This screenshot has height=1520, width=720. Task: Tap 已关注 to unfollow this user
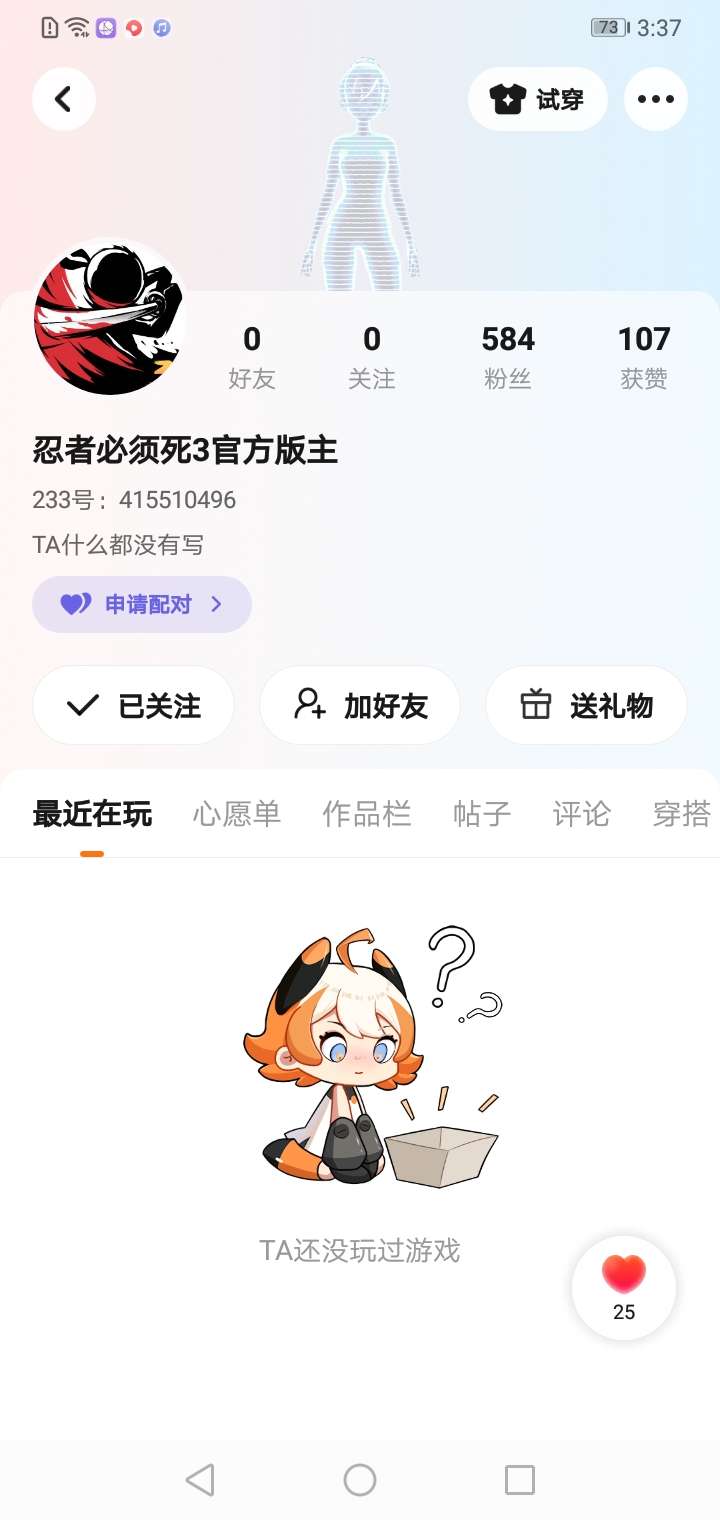(x=134, y=706)
